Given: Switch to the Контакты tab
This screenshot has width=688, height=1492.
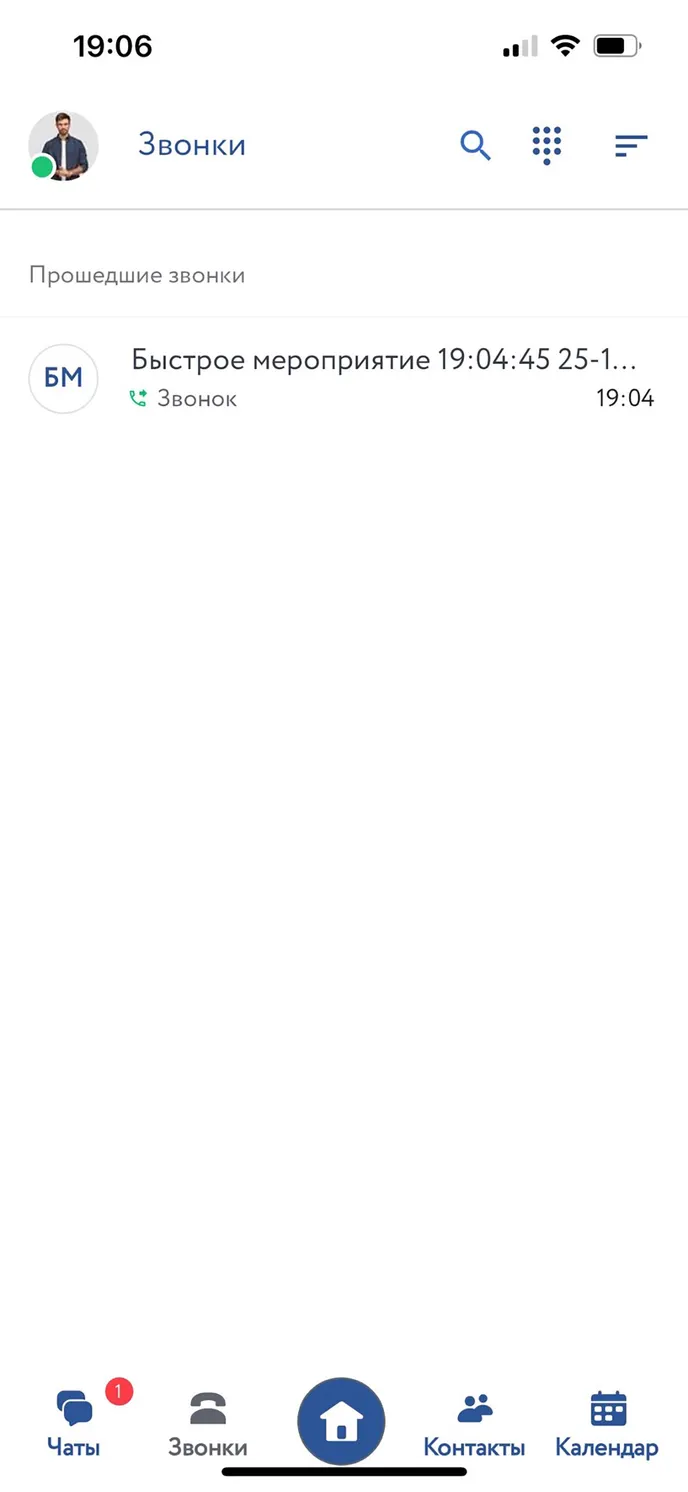Looking at the screenshot, I should click(474, 1424).
